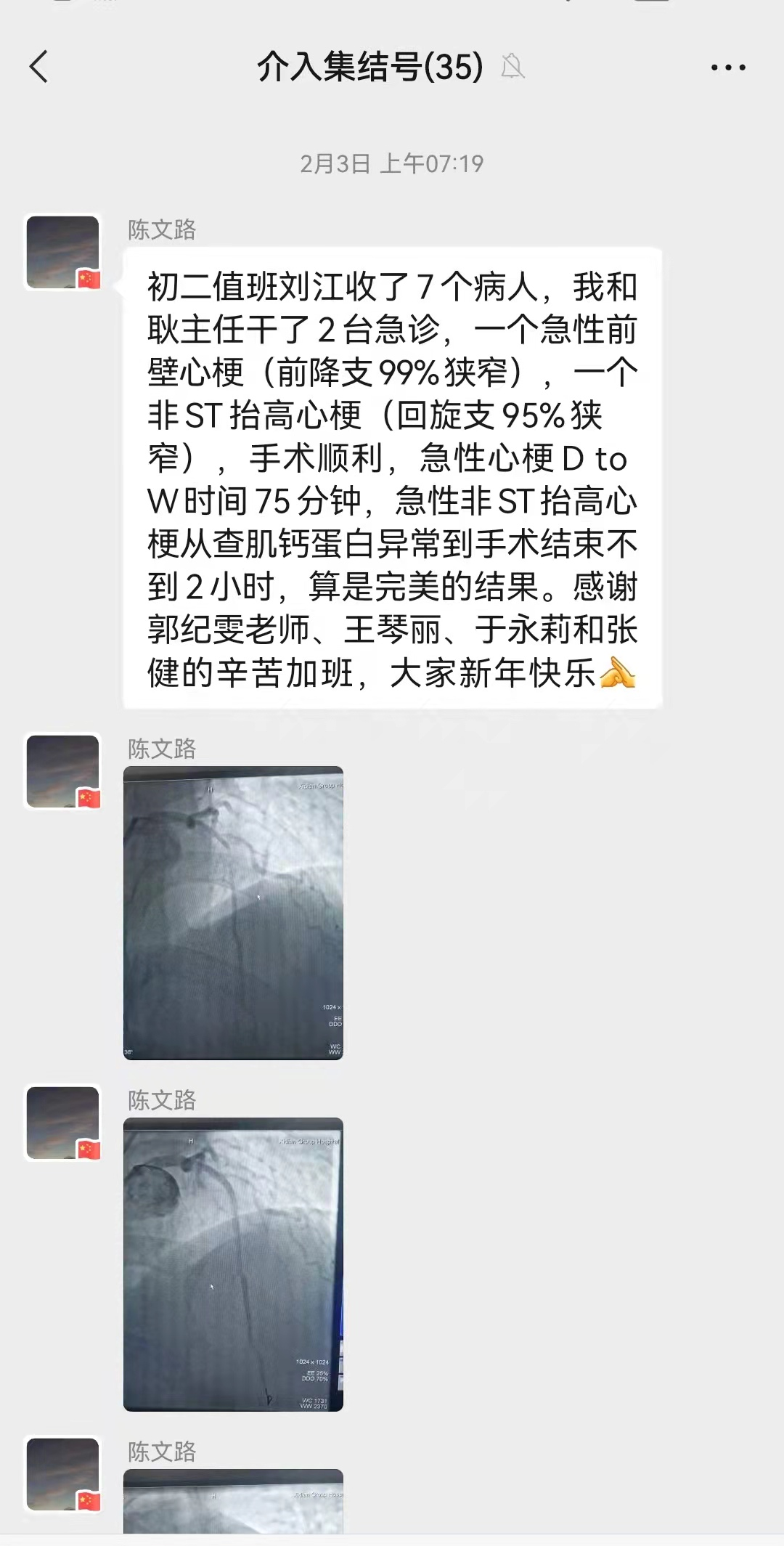Open the group member list via the title
Image resolution: width=784 pixels, height=1546 pixels.
point(367,67)
